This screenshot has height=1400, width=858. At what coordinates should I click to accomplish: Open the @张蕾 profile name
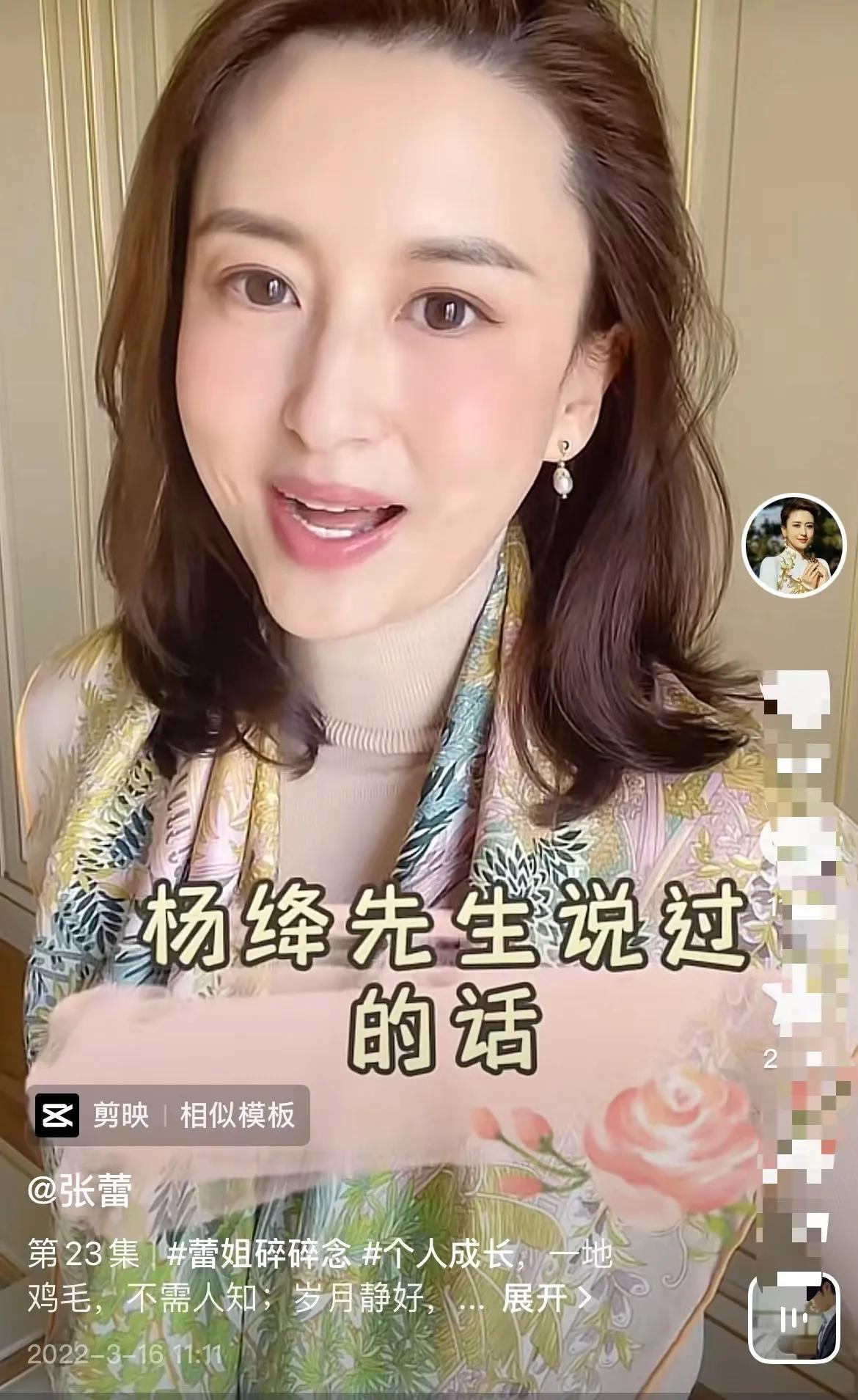(79, 1190)
